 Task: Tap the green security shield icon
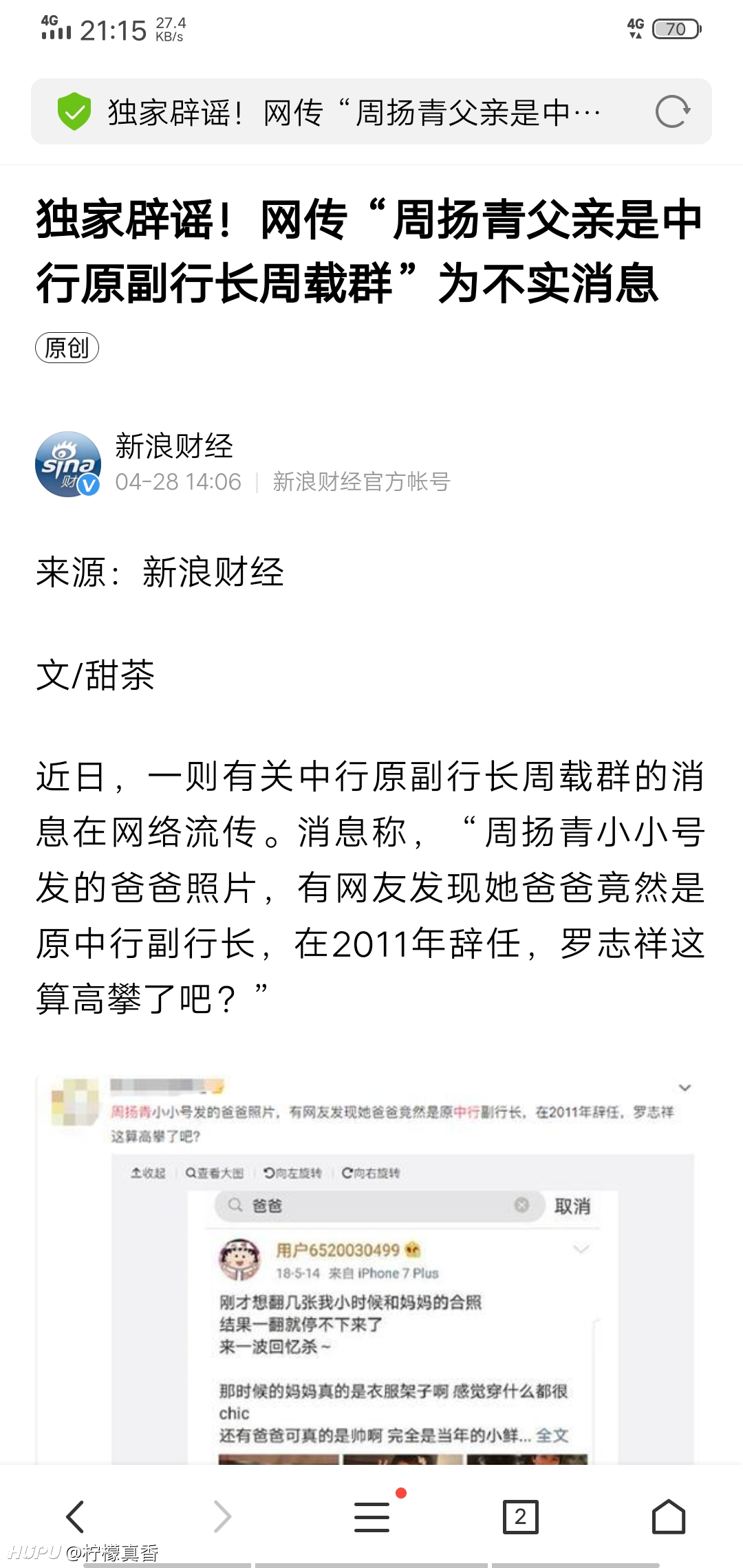(x=74, y=111)
